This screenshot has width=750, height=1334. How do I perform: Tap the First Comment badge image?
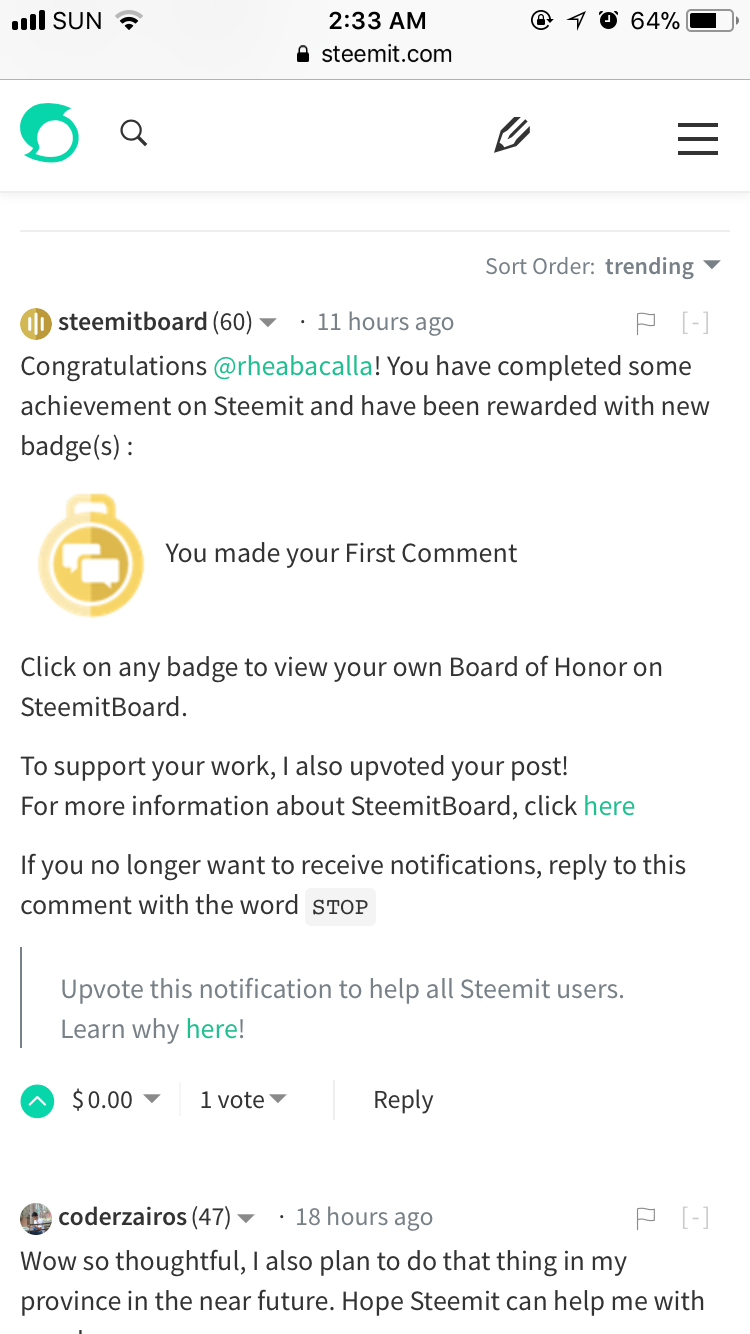click(91, 554)
